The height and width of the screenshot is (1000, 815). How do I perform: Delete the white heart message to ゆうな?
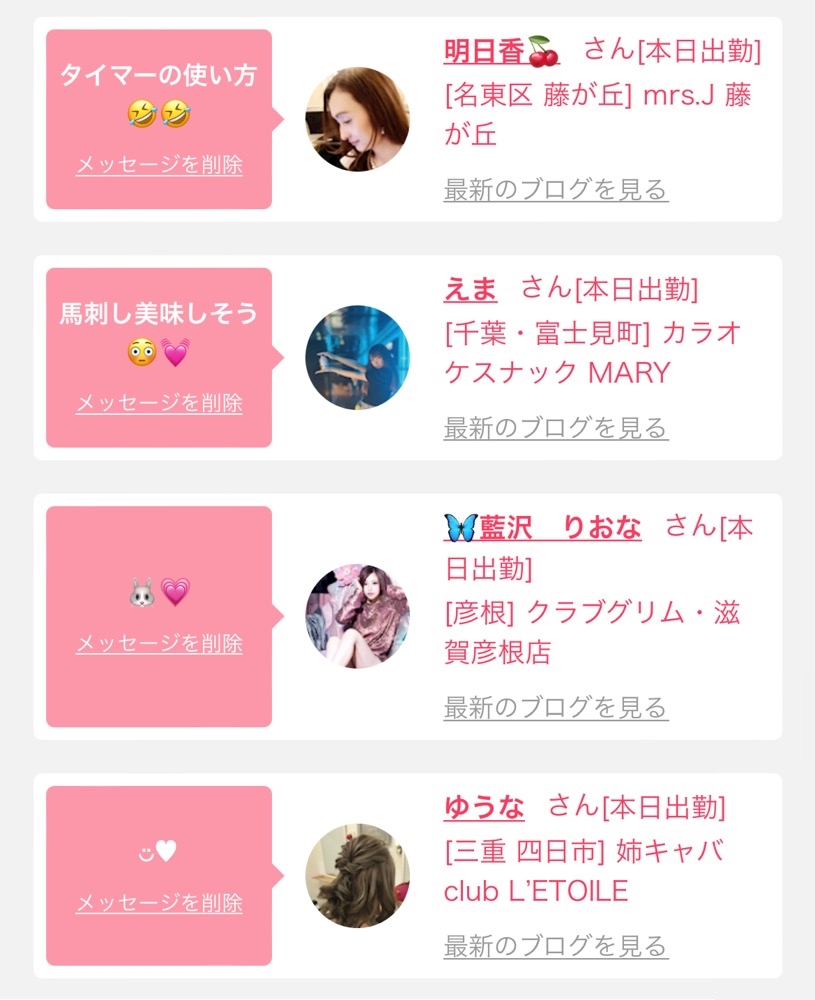(159, 902)
